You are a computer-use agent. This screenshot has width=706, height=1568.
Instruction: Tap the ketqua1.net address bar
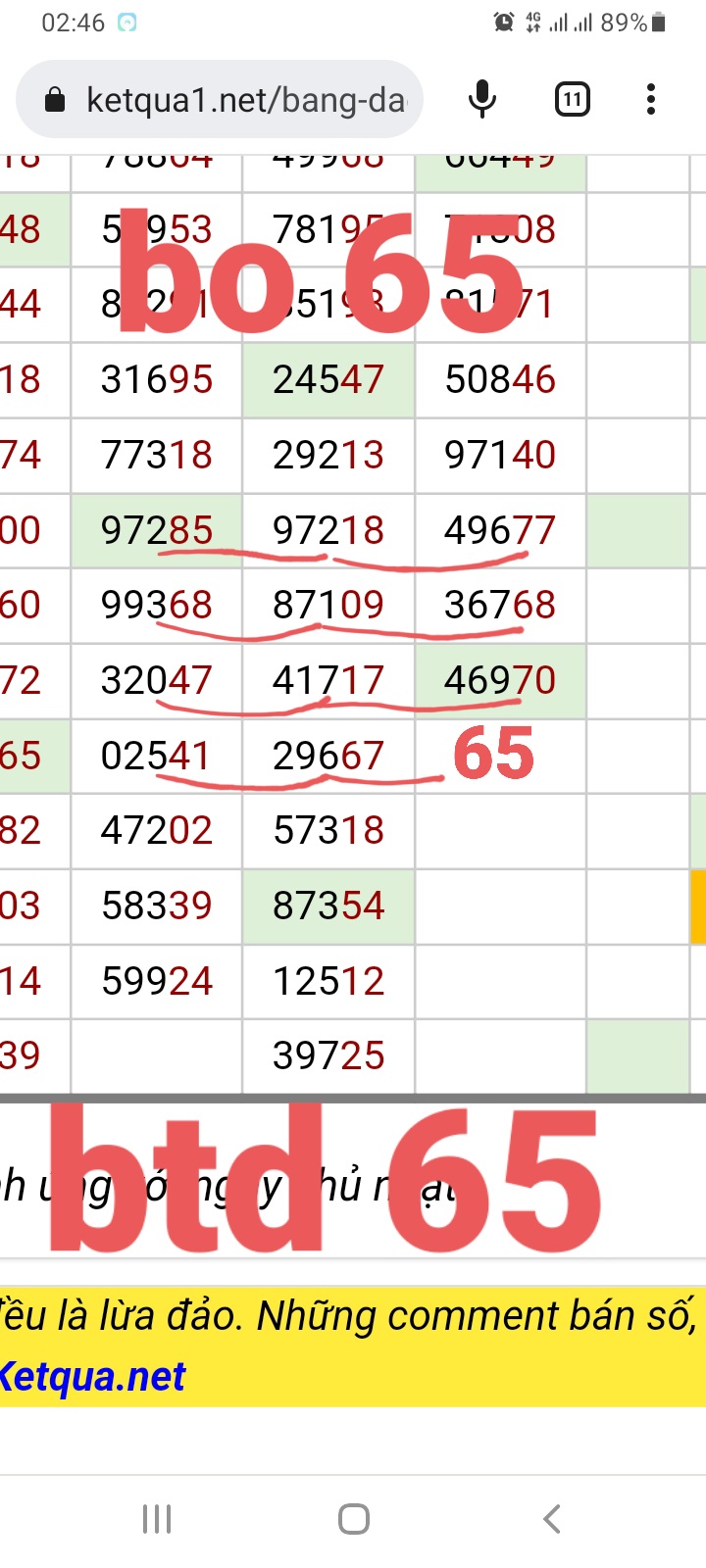(220, 99)
